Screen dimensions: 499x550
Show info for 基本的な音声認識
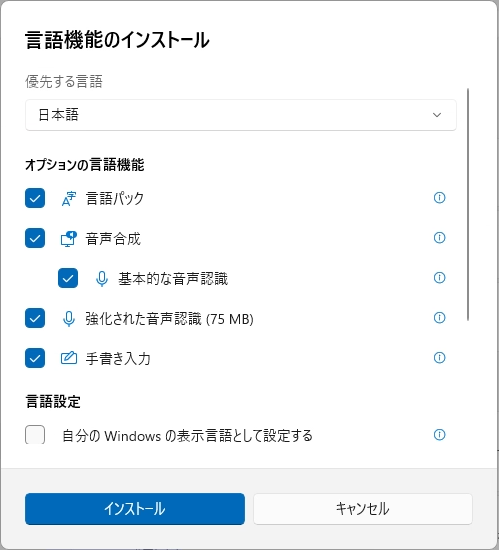point(439,278)
